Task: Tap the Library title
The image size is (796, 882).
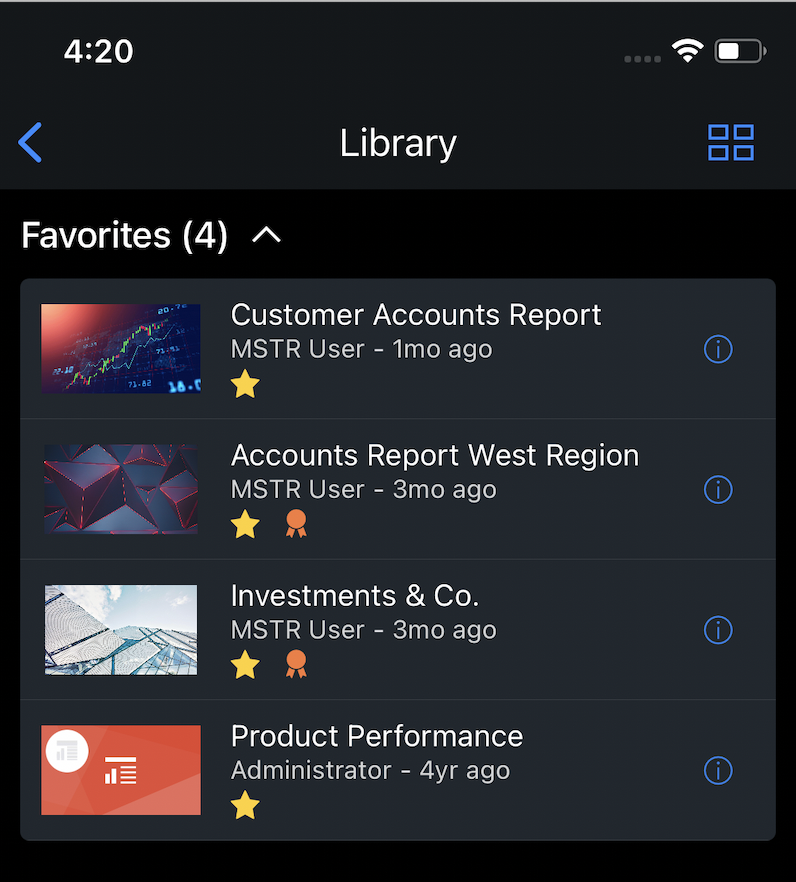Action: pyautogui.click(x=398, y=142)
